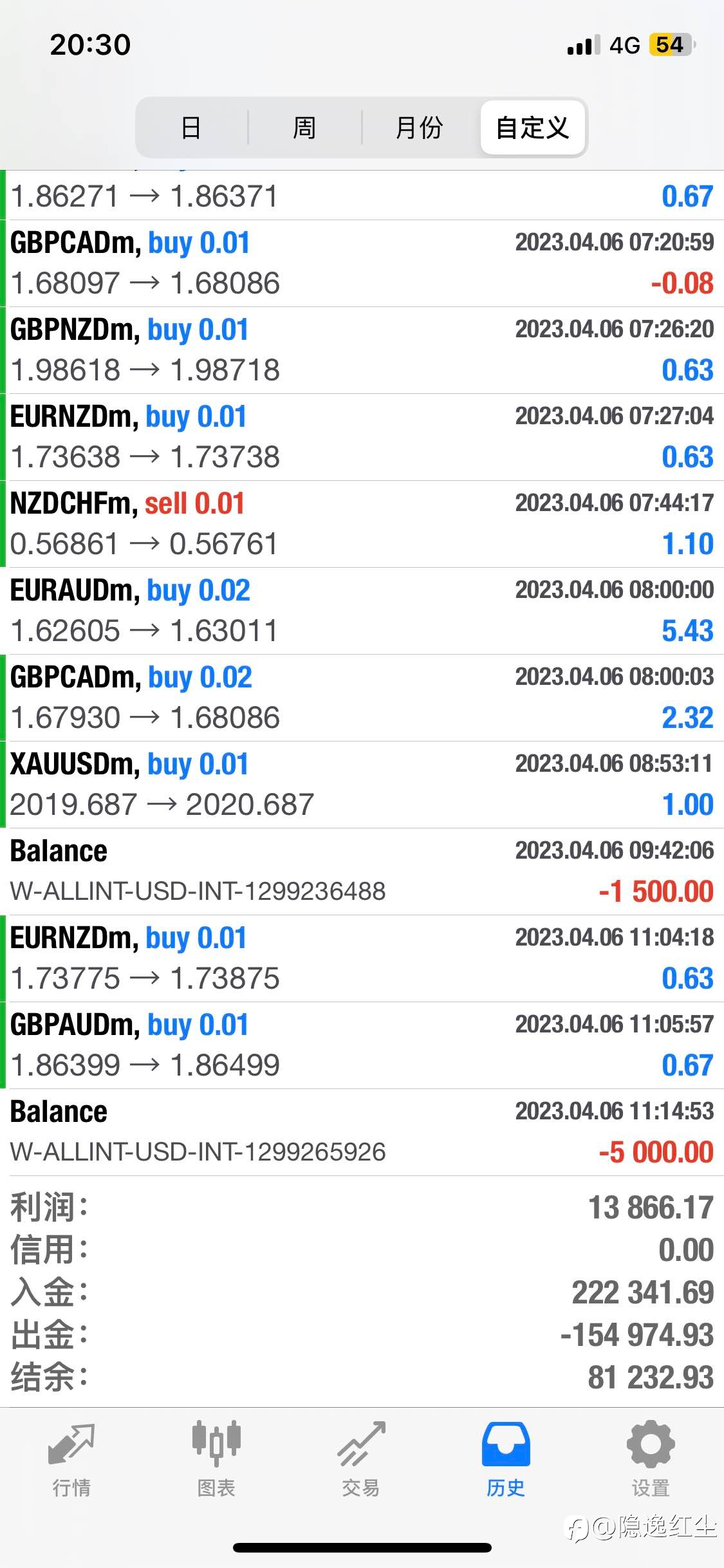Switch to the 日 period tab
Image resolution: width=724 pixels, height=1568 pixels.
click(191, 127)
